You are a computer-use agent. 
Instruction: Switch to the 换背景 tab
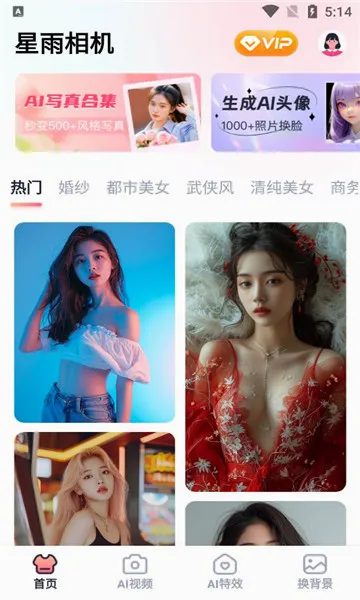pyautogui.click(x=315, y=572)
